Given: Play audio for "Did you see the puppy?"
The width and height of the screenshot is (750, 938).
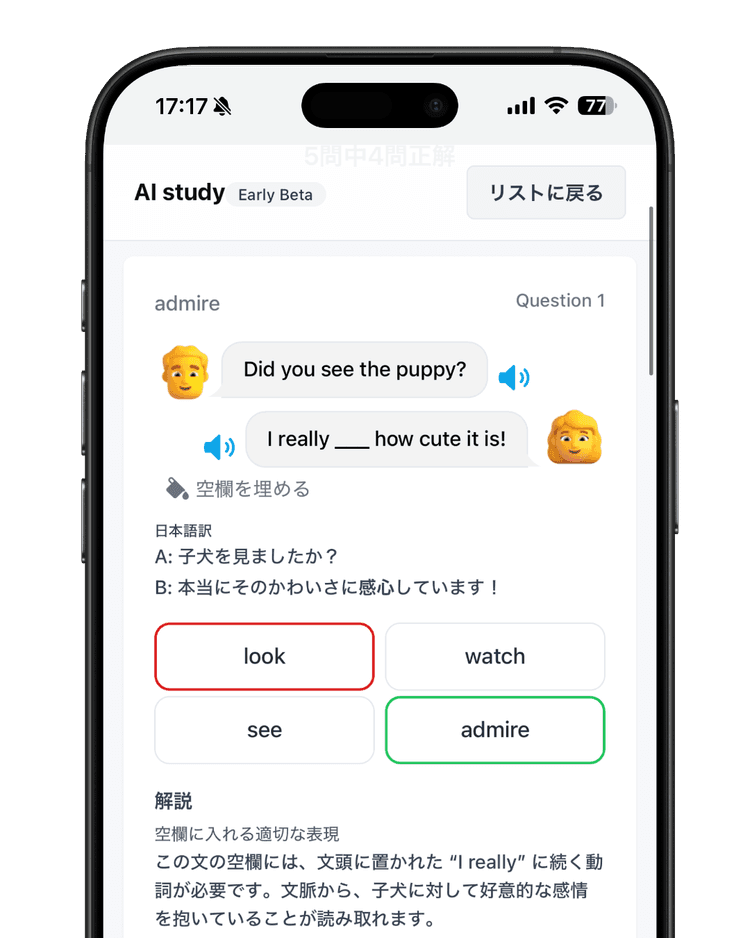Looking at the screenshot, I should [513, 377].
